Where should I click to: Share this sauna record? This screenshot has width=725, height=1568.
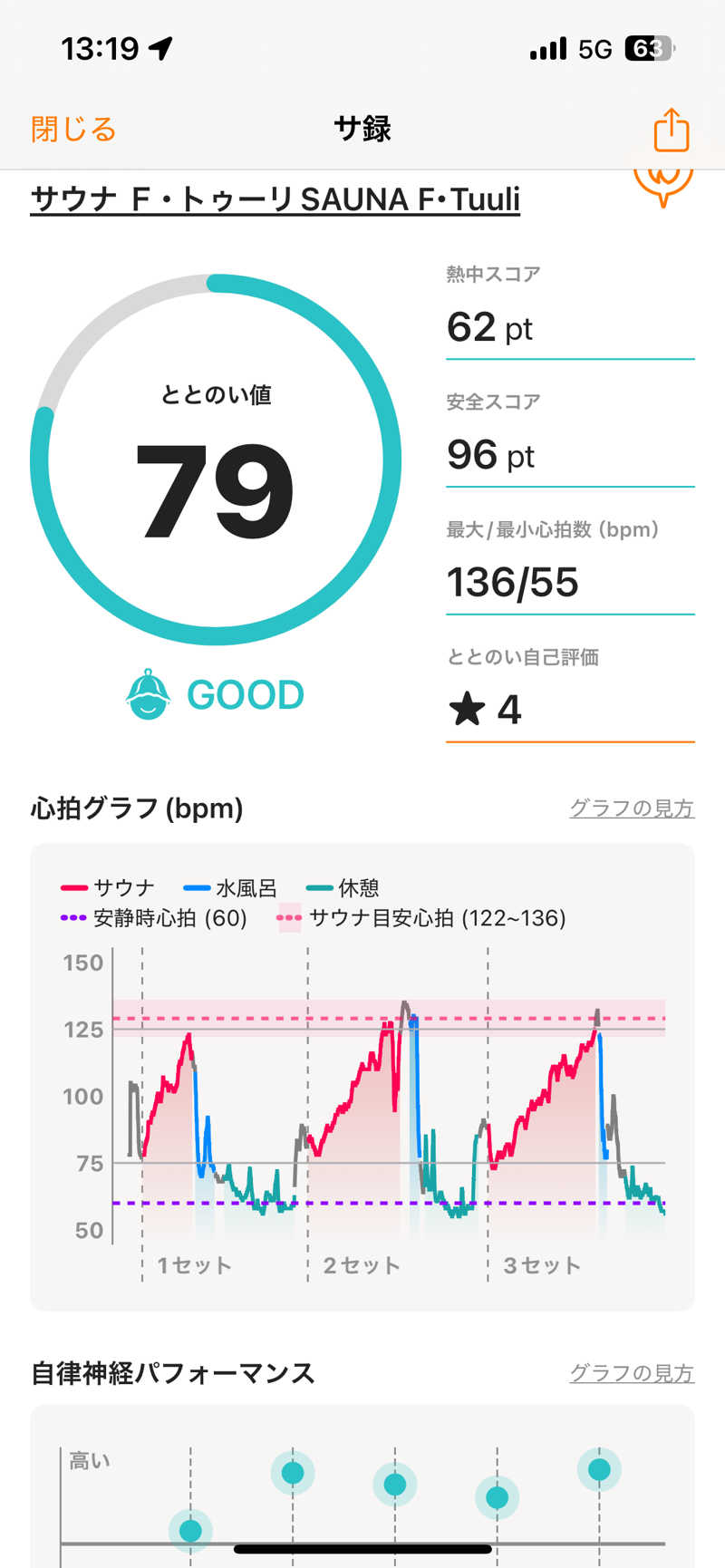click(671, 130)
